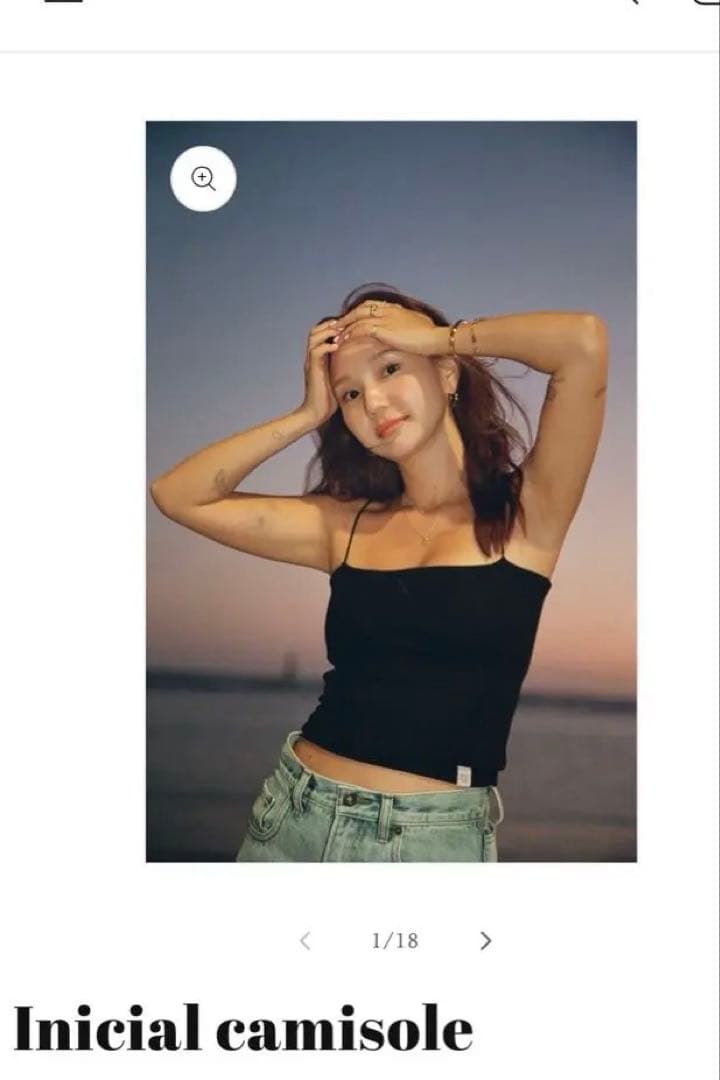Go to the next product image
Image resolution: width=720 pixels, height=1080 pixels.
pos(485,940)
